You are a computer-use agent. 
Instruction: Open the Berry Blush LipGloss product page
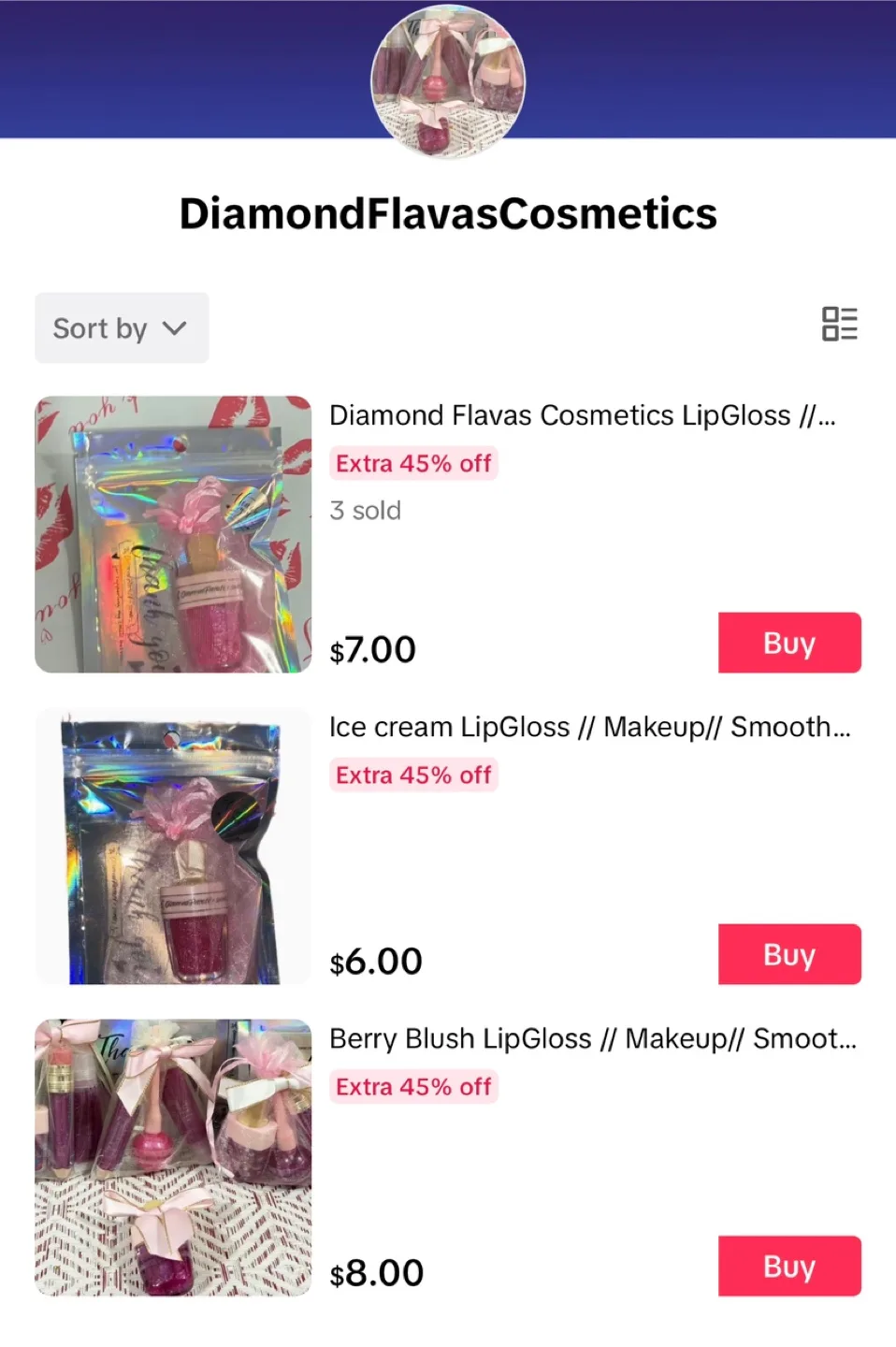(589, 1038)
